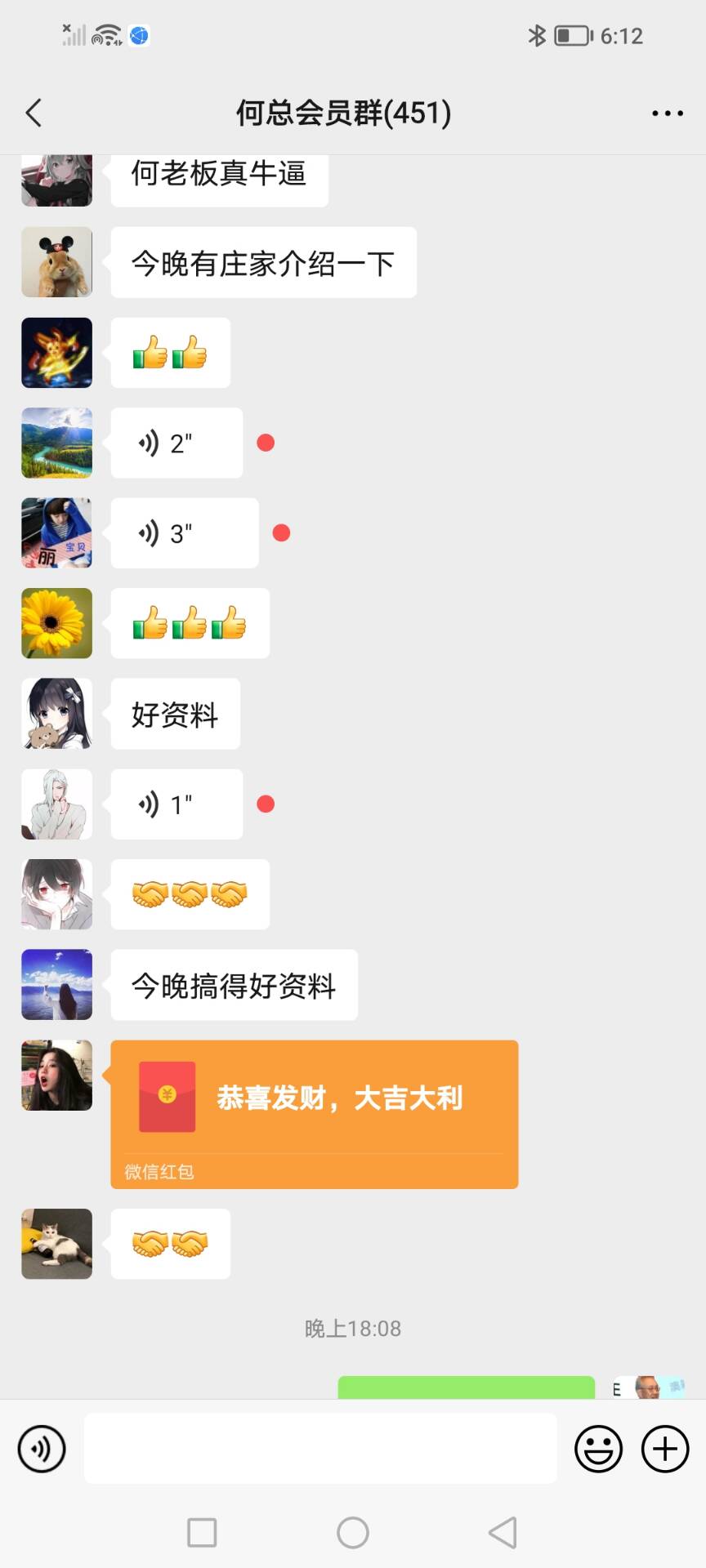Tap the voice input icon
Image resolution: width=706 pixels, height=1568 pixels.
coord(41,1449)
